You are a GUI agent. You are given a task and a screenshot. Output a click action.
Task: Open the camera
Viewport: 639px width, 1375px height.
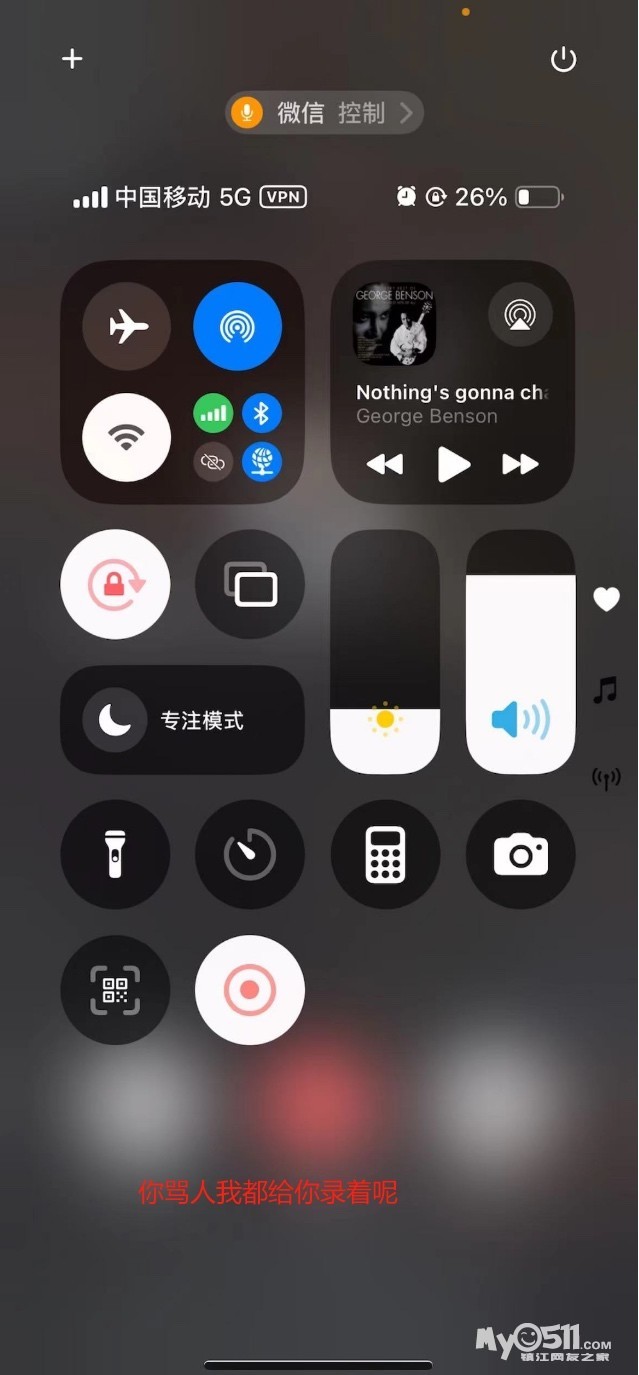coord(520,855)
